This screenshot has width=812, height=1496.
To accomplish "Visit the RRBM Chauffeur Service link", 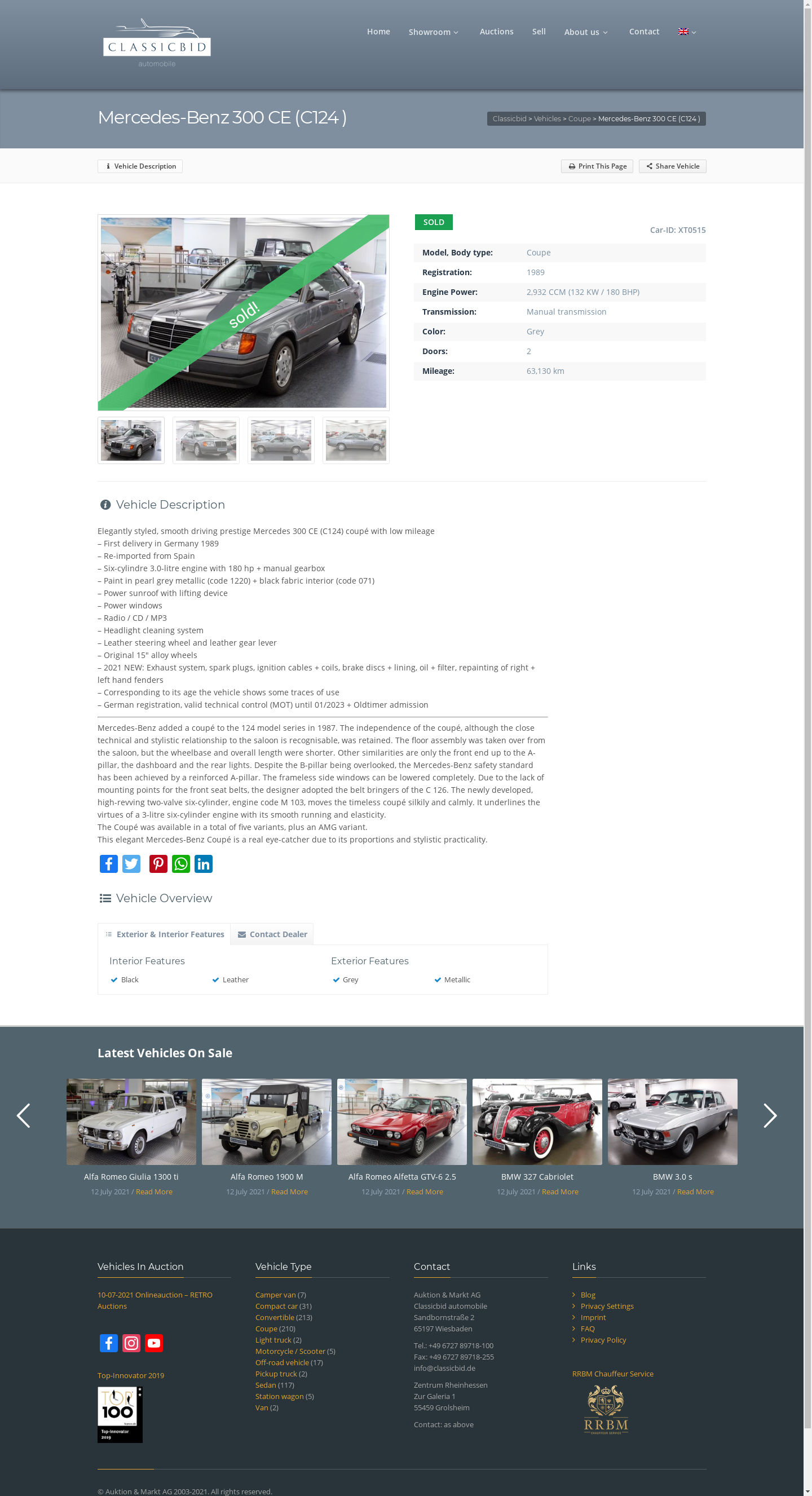I will 612,1374.
